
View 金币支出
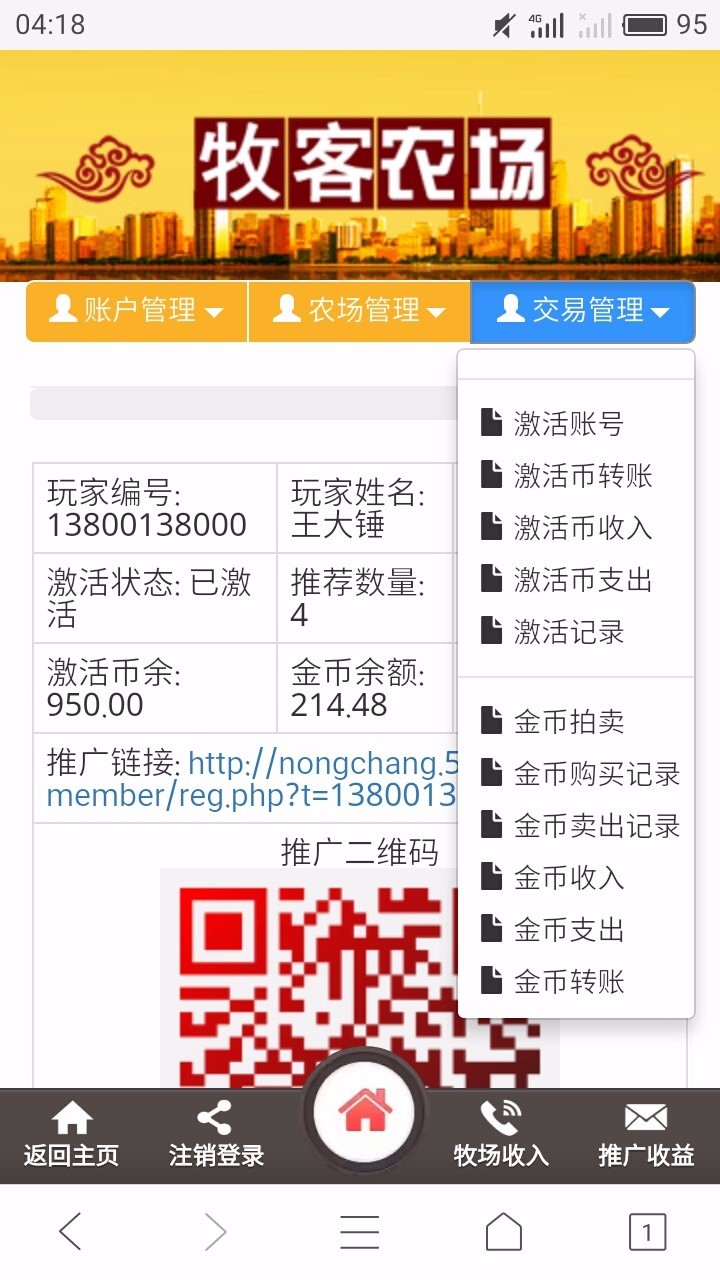[567, 929]
